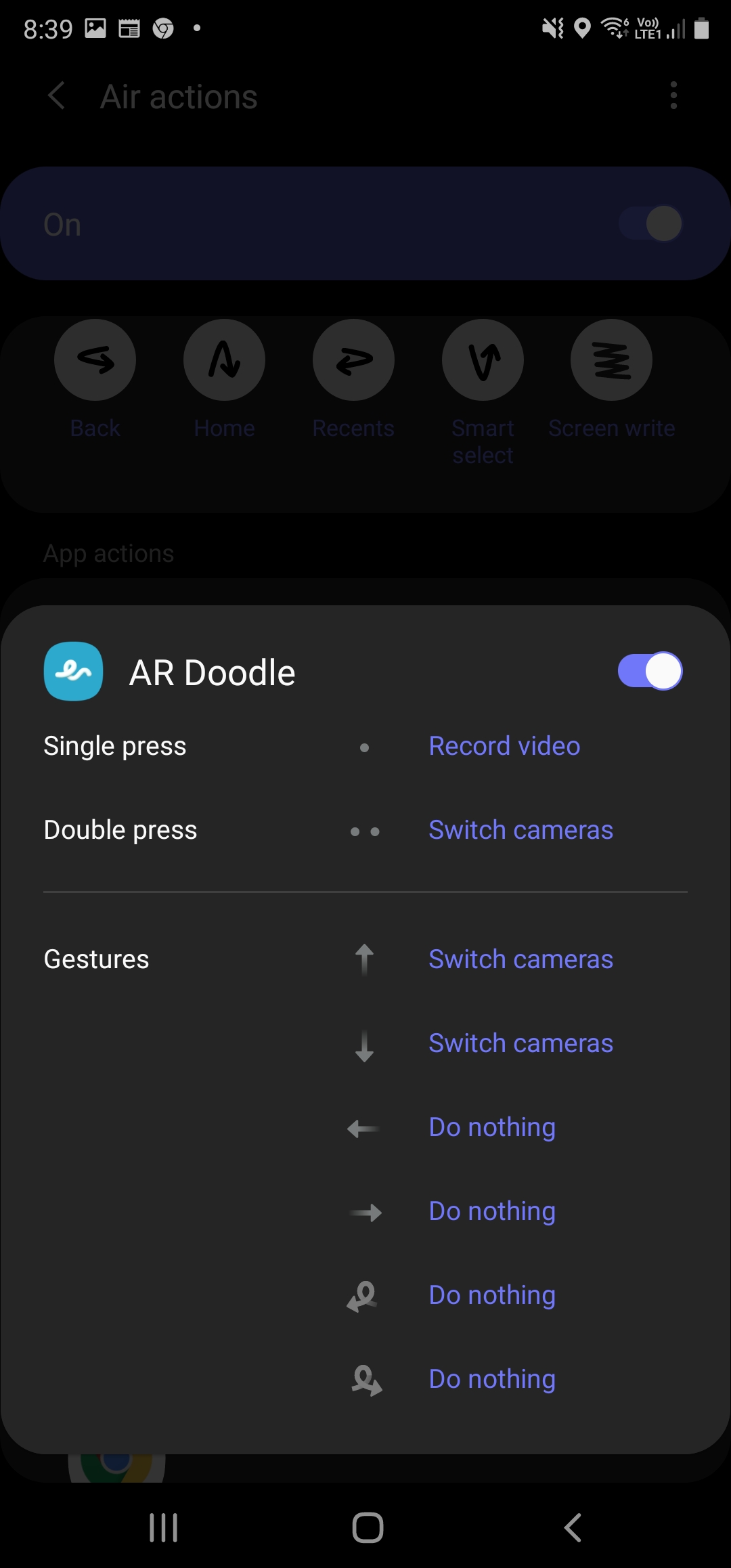Open recent apps from the navigation bar
This screenshot has width=731, height=1568.
163,1527
